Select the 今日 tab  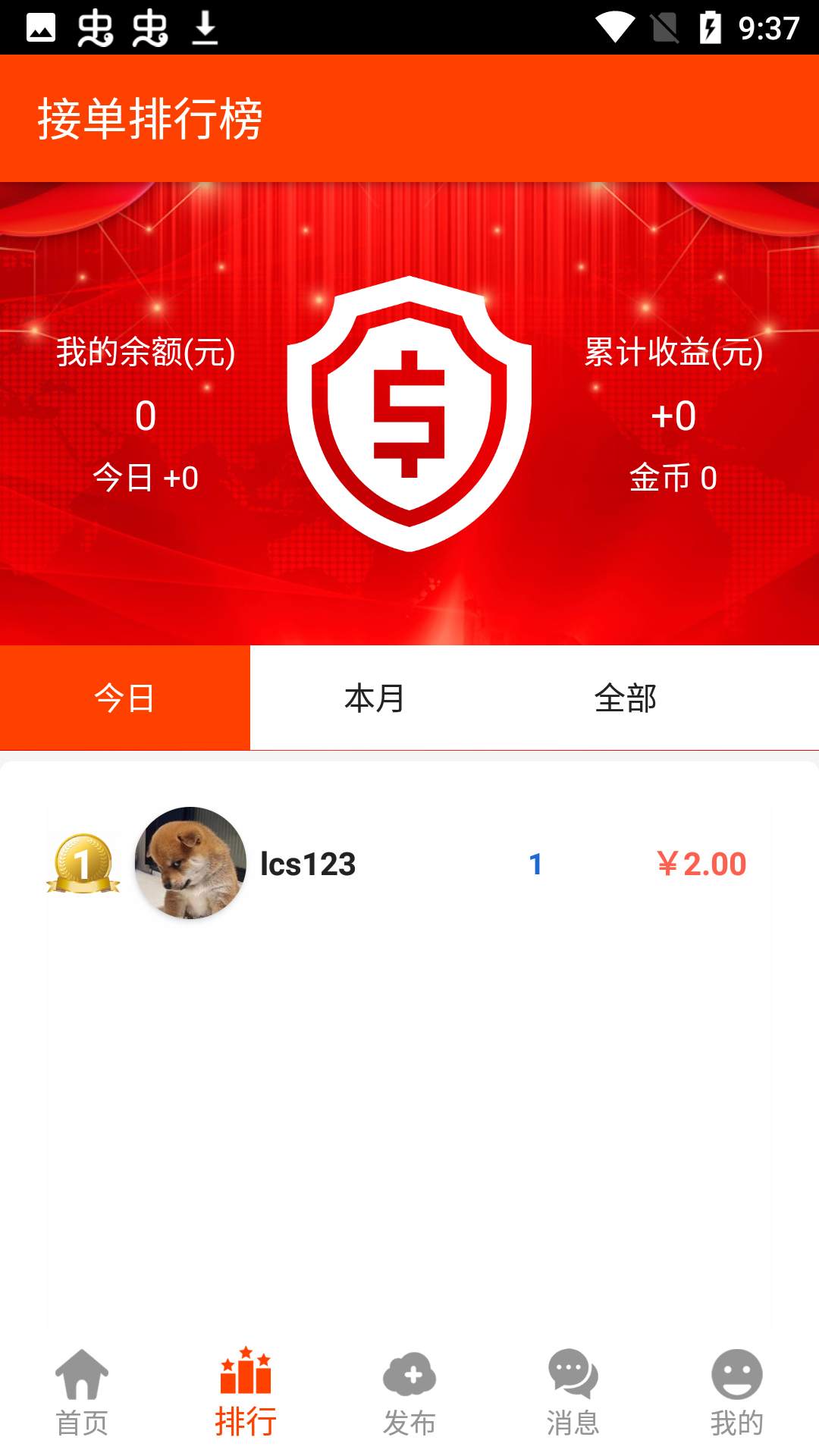click(x=124, y=698)
